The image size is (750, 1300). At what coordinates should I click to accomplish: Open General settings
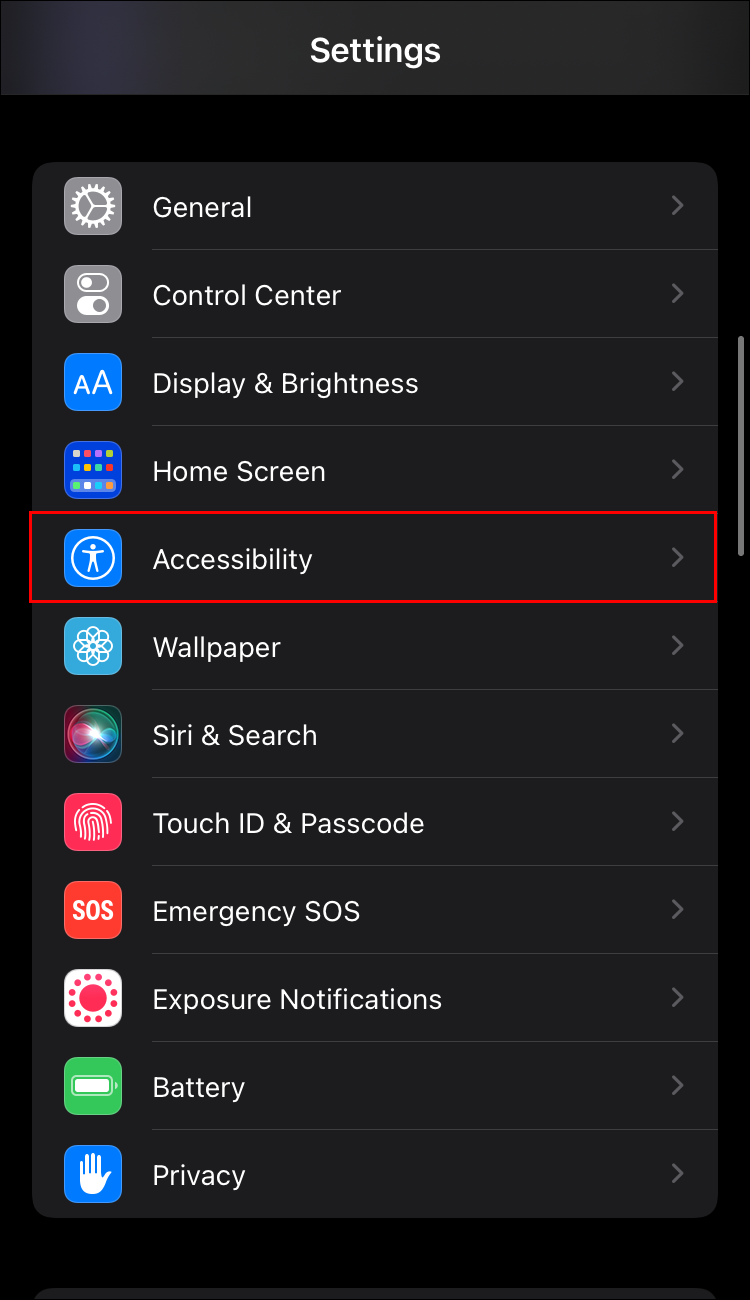pos(375,207)
